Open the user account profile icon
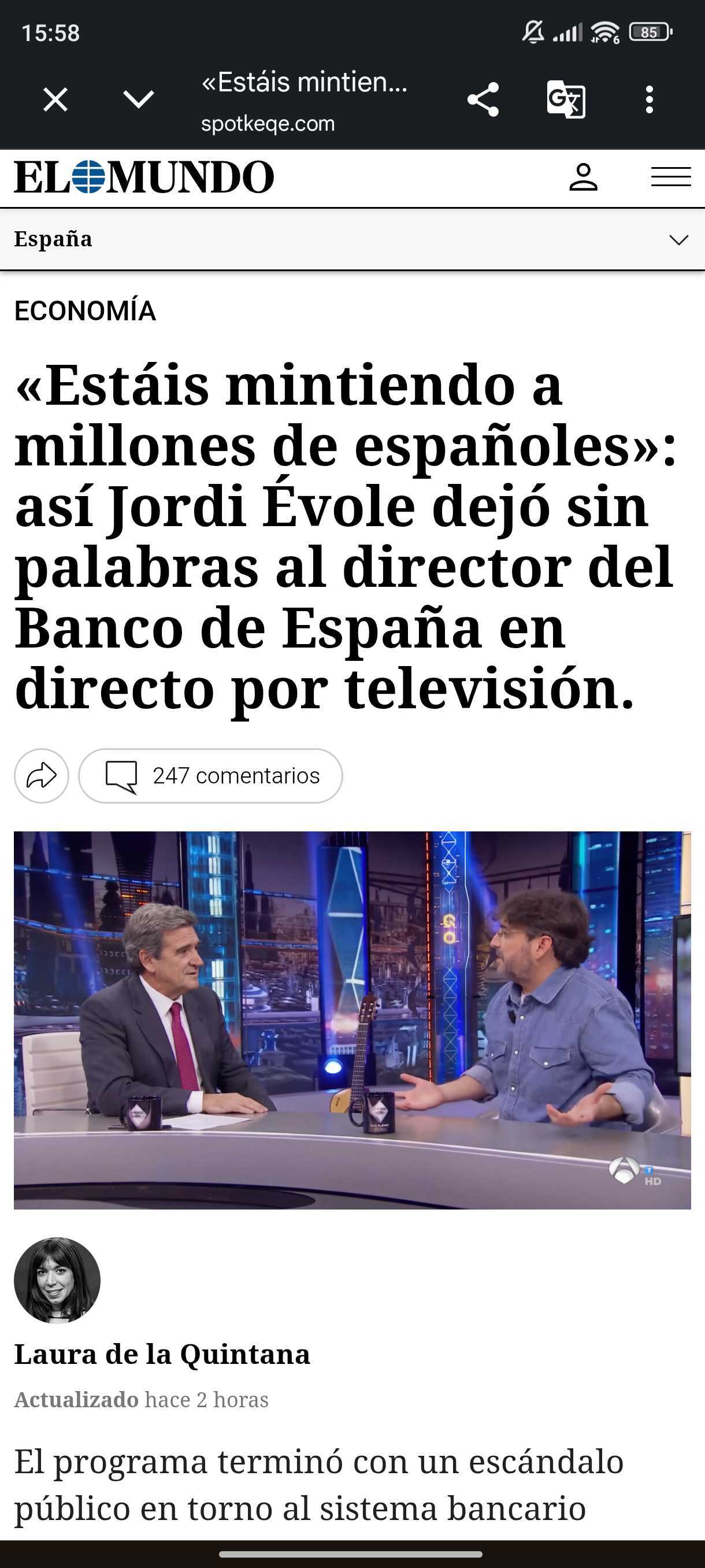The image size is (705, 1568). [x=582, y=177]
